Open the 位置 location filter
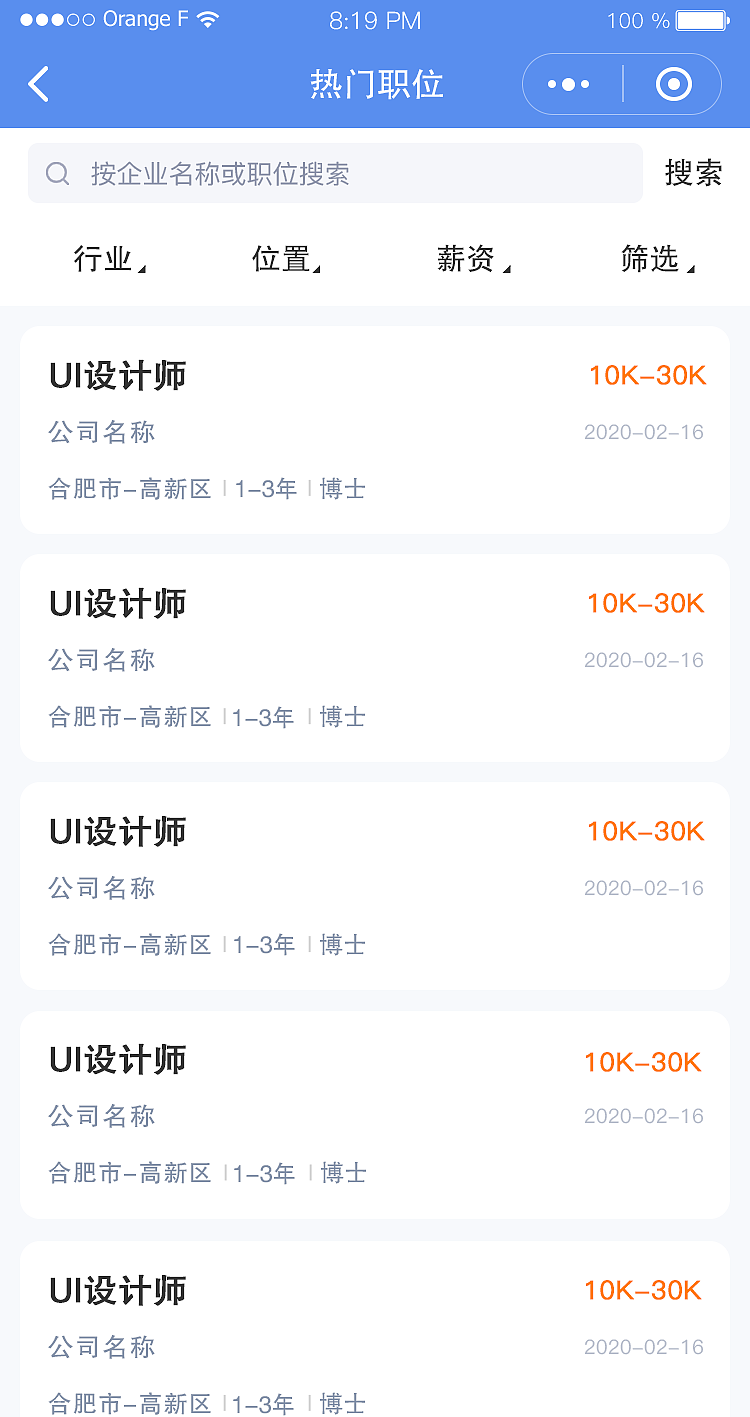750x1417 pixels. tap(283, 258)
